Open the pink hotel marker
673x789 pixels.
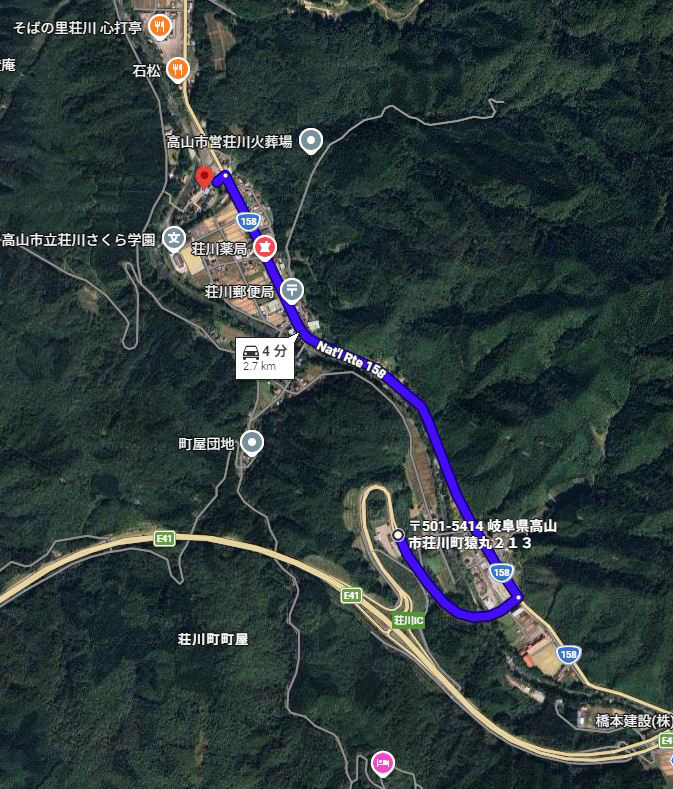[x=382, y=764]
